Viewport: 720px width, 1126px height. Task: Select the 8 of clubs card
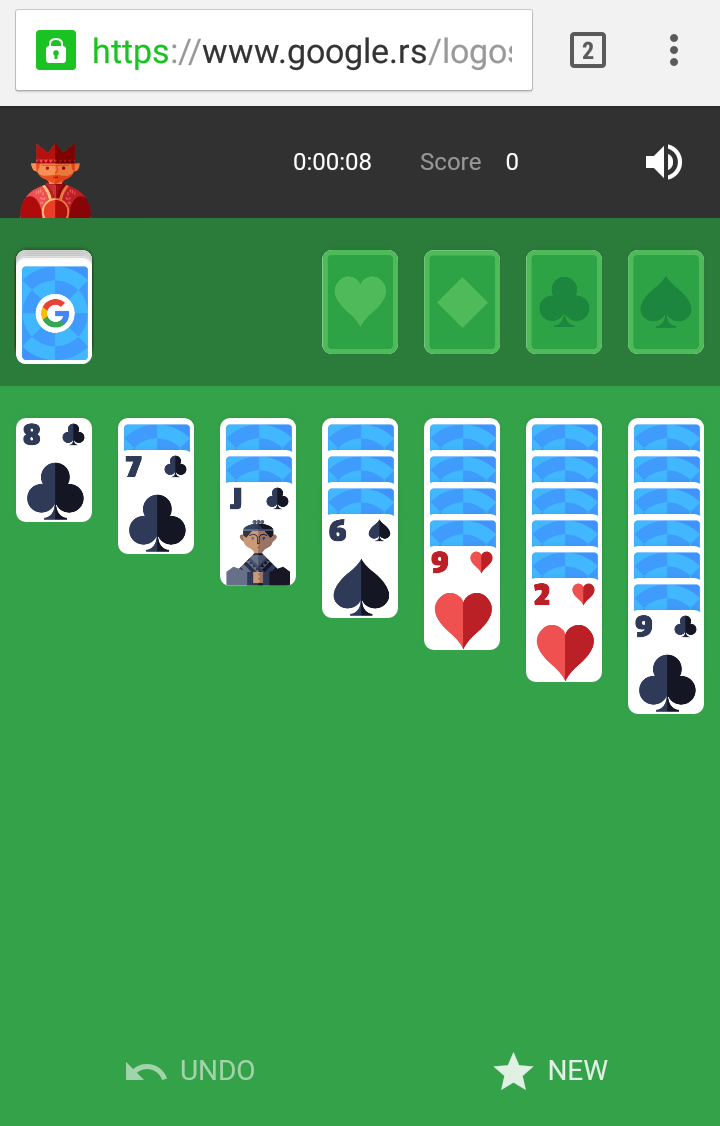(54, 472)
